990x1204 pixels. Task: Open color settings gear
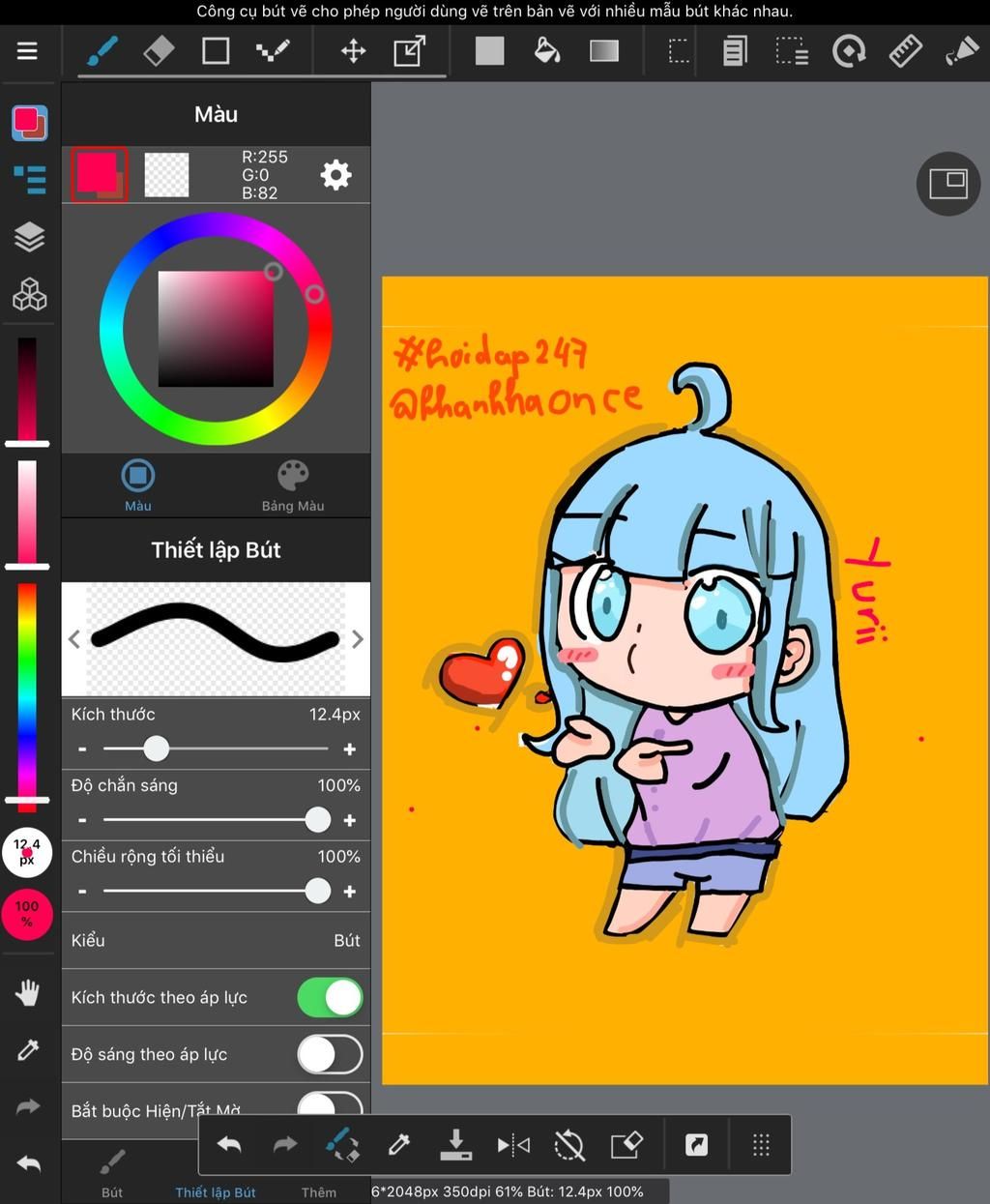coord(335,175)
